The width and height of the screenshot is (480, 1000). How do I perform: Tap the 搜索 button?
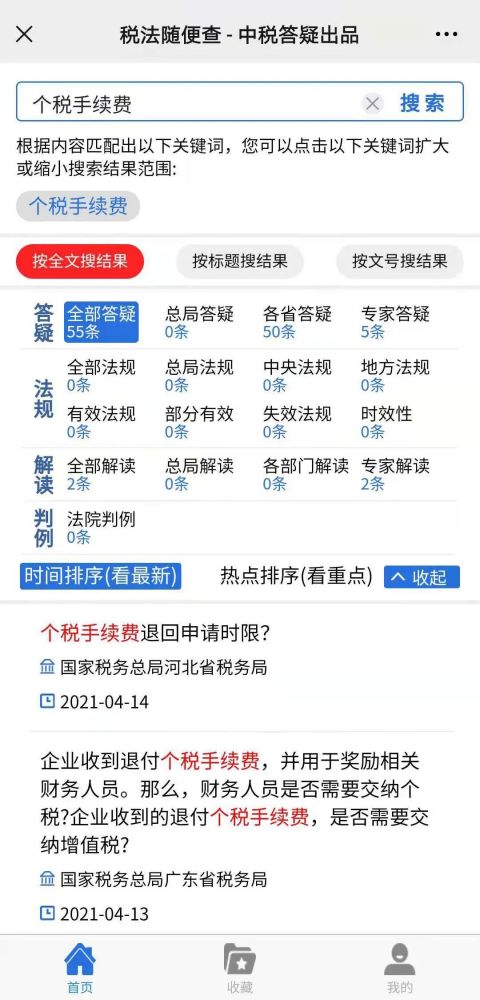click(x=422, y=103)
